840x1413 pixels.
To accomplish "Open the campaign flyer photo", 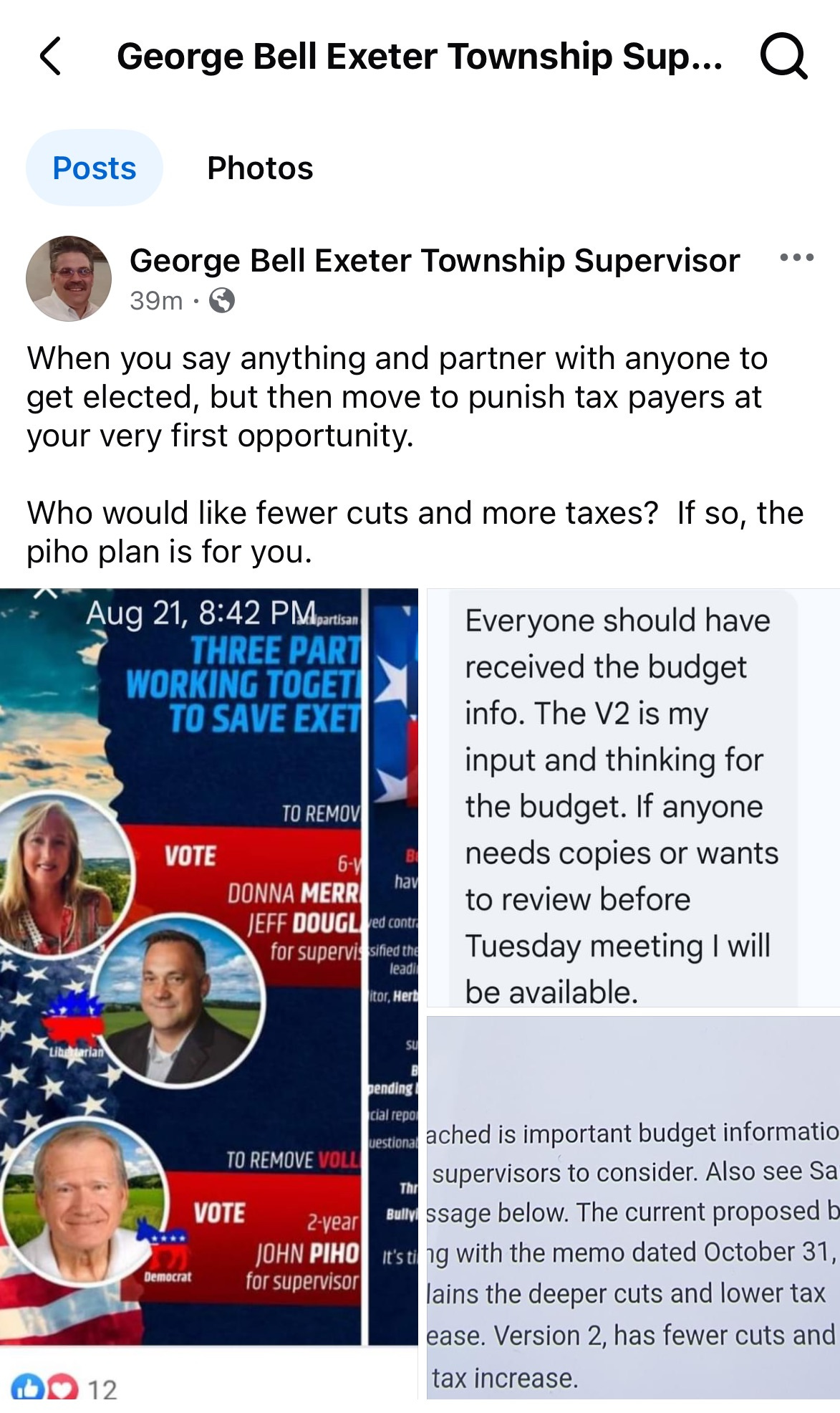I will [209, 967].
